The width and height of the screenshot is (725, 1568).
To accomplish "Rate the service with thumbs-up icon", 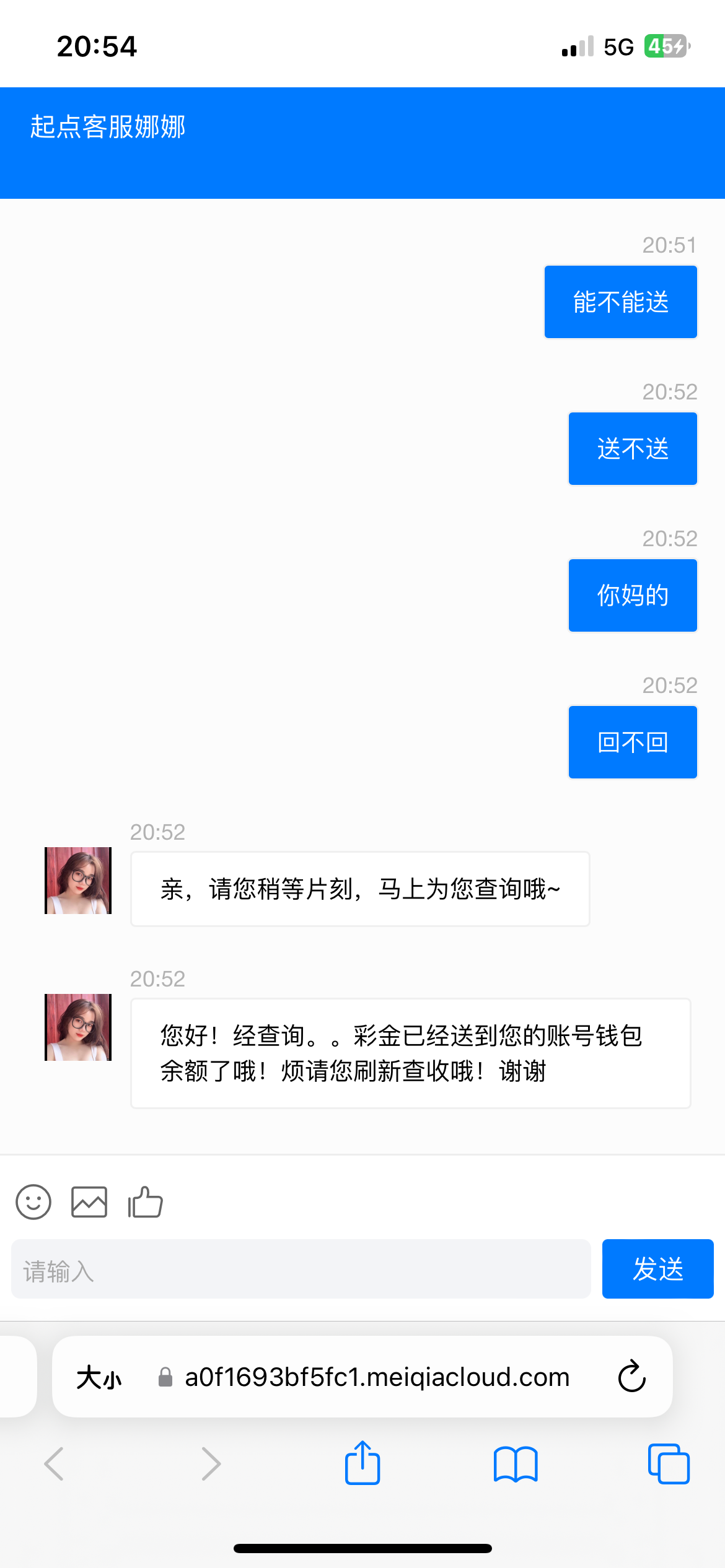I will tap(145, 1202).
